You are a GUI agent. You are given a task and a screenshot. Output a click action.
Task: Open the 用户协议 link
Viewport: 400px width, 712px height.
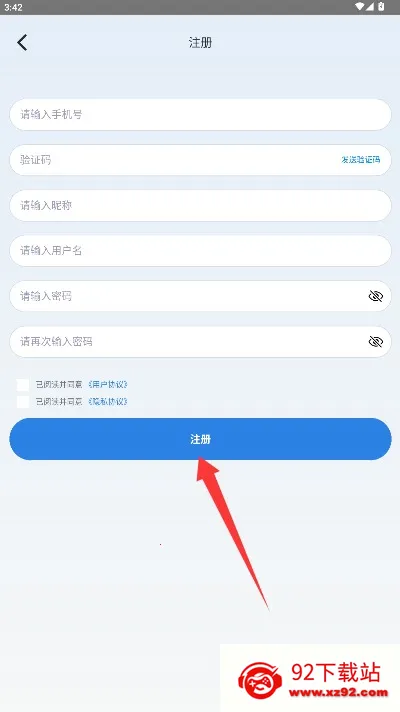coord(108,385)
